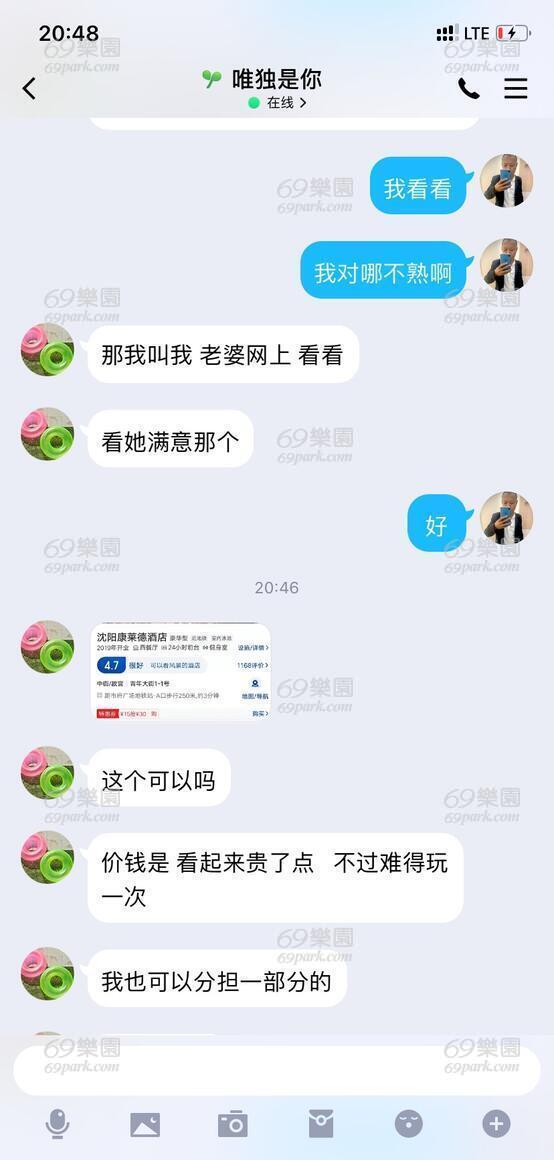Screen dimensions: 554x1160
Task: Open the red envelope option
Action: click(321, 1124)
